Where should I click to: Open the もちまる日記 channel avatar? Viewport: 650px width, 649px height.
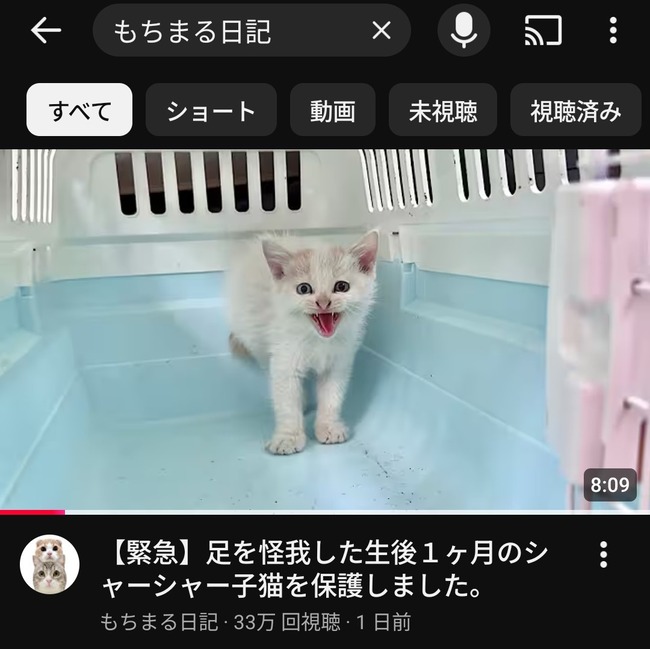pyautogui.click(x=49, y=565)
